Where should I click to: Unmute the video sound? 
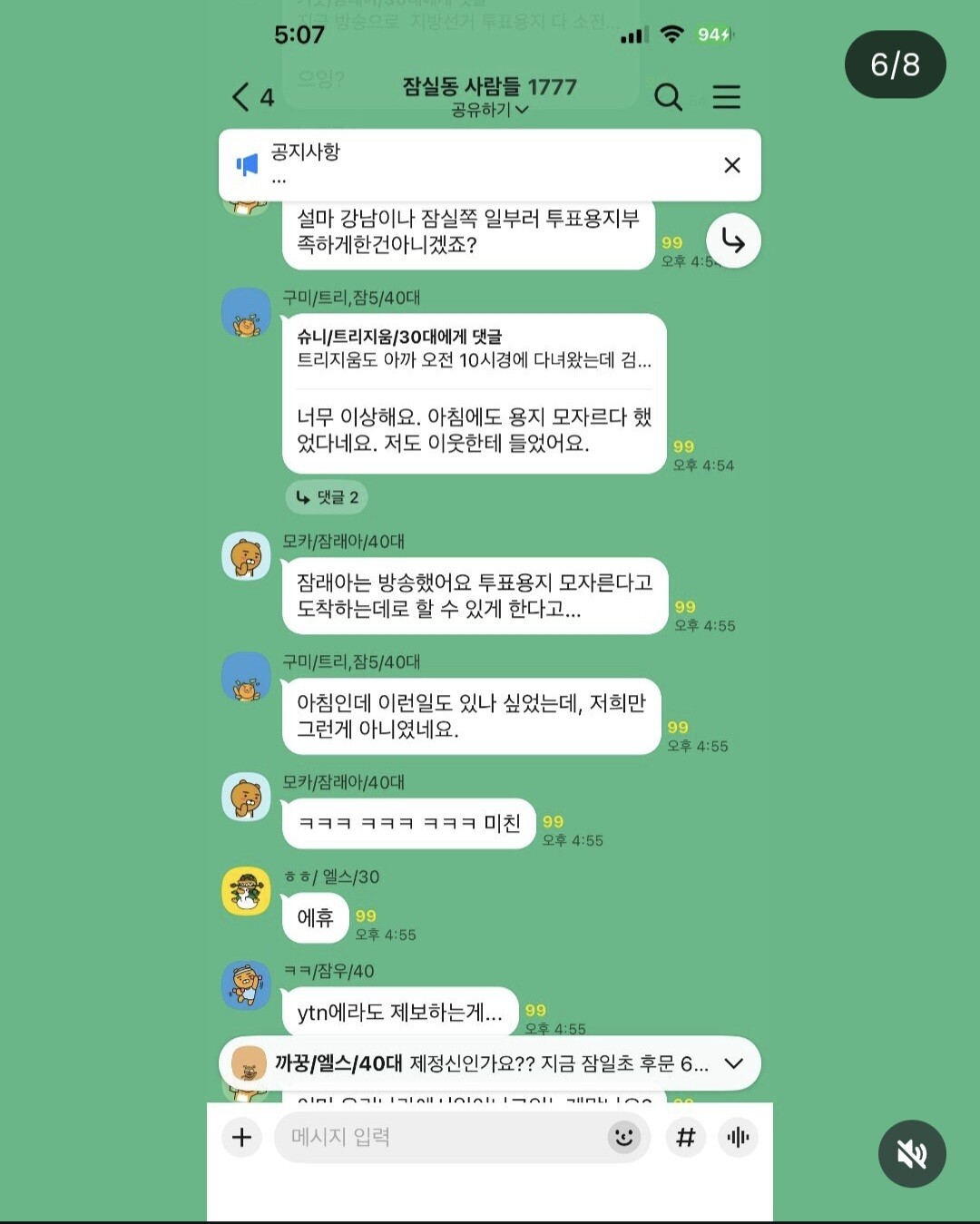912,1153
